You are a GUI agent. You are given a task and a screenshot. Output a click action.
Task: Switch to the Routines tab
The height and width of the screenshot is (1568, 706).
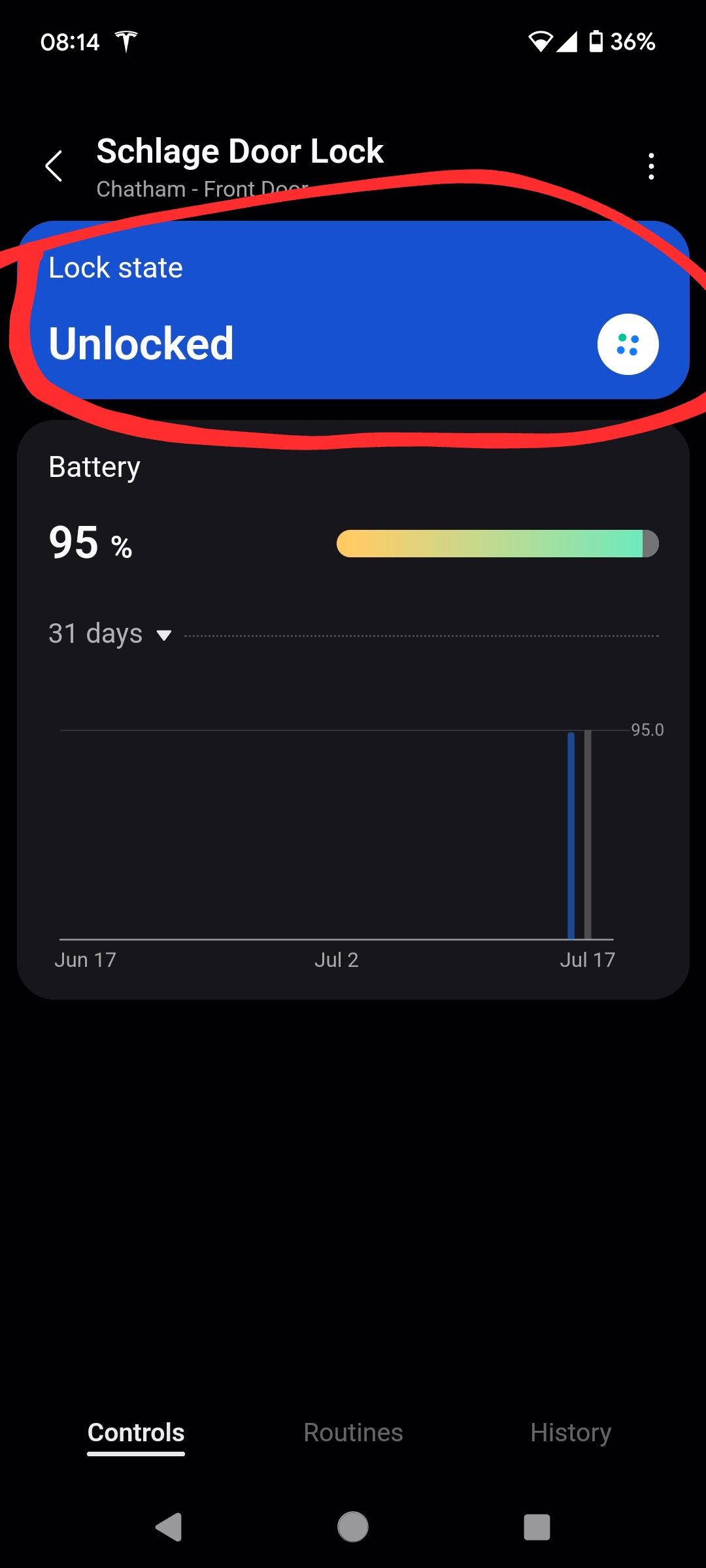pos(353,1433)
